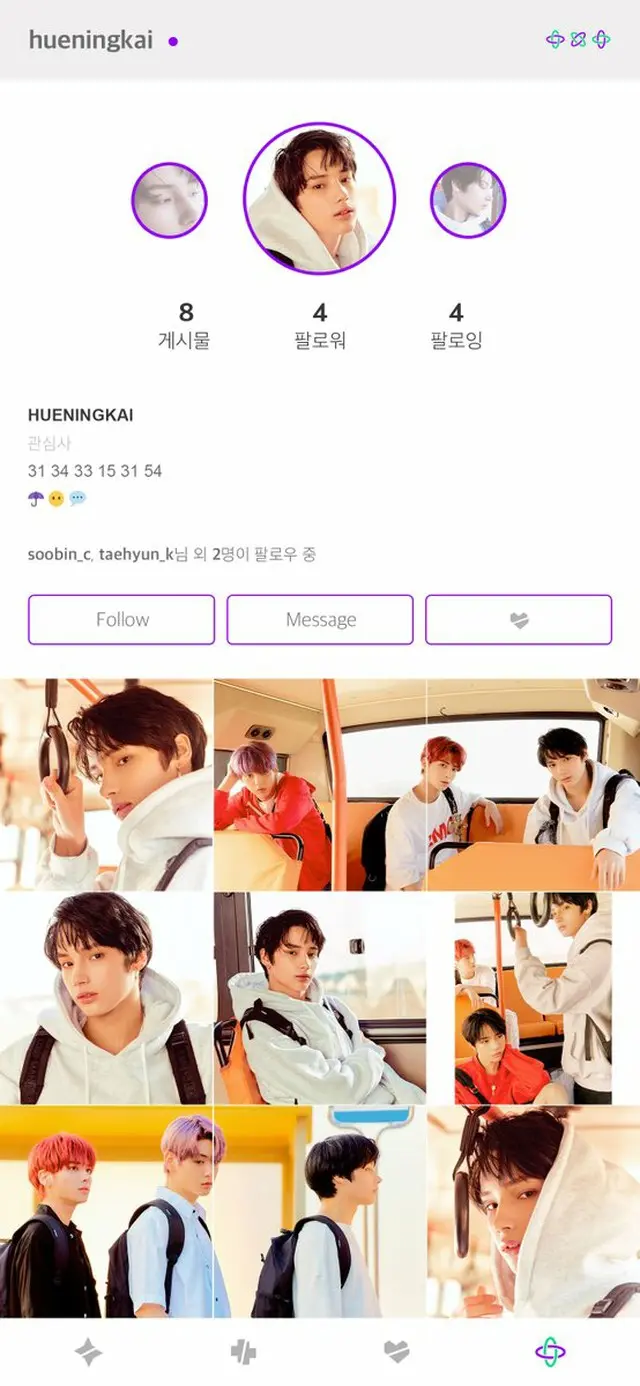Follow the hueningkai account
This screenshot has height=1386, width=640.
coord(121,620)
